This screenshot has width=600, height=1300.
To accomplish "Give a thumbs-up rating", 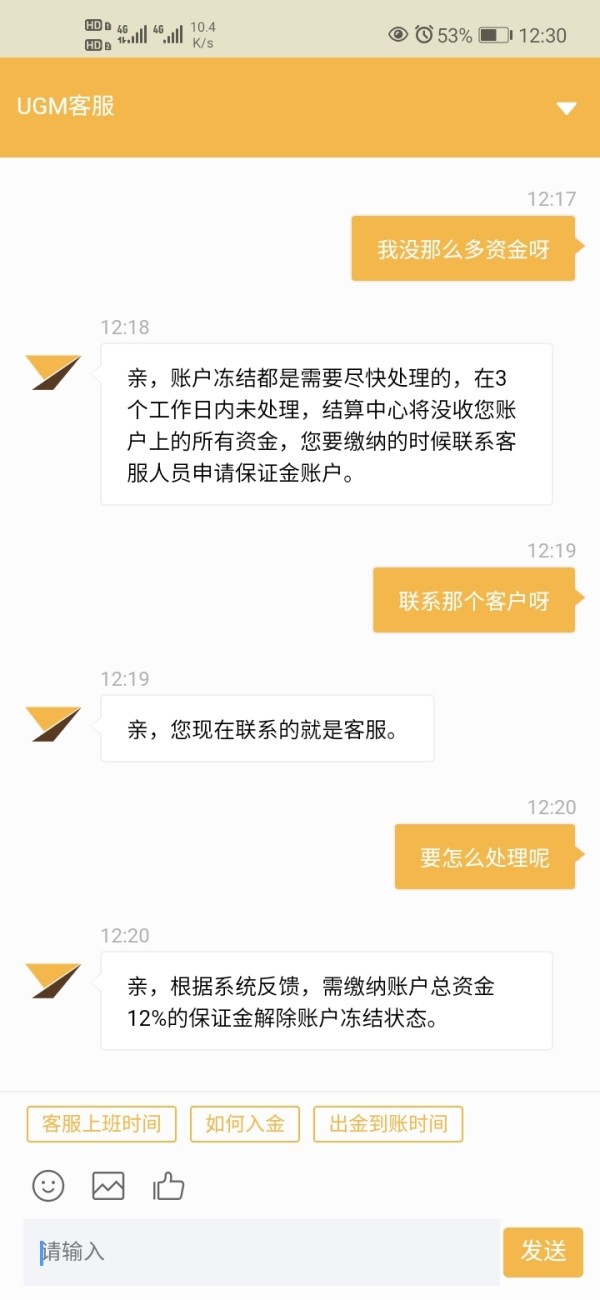I will [x=168, y=1186].
